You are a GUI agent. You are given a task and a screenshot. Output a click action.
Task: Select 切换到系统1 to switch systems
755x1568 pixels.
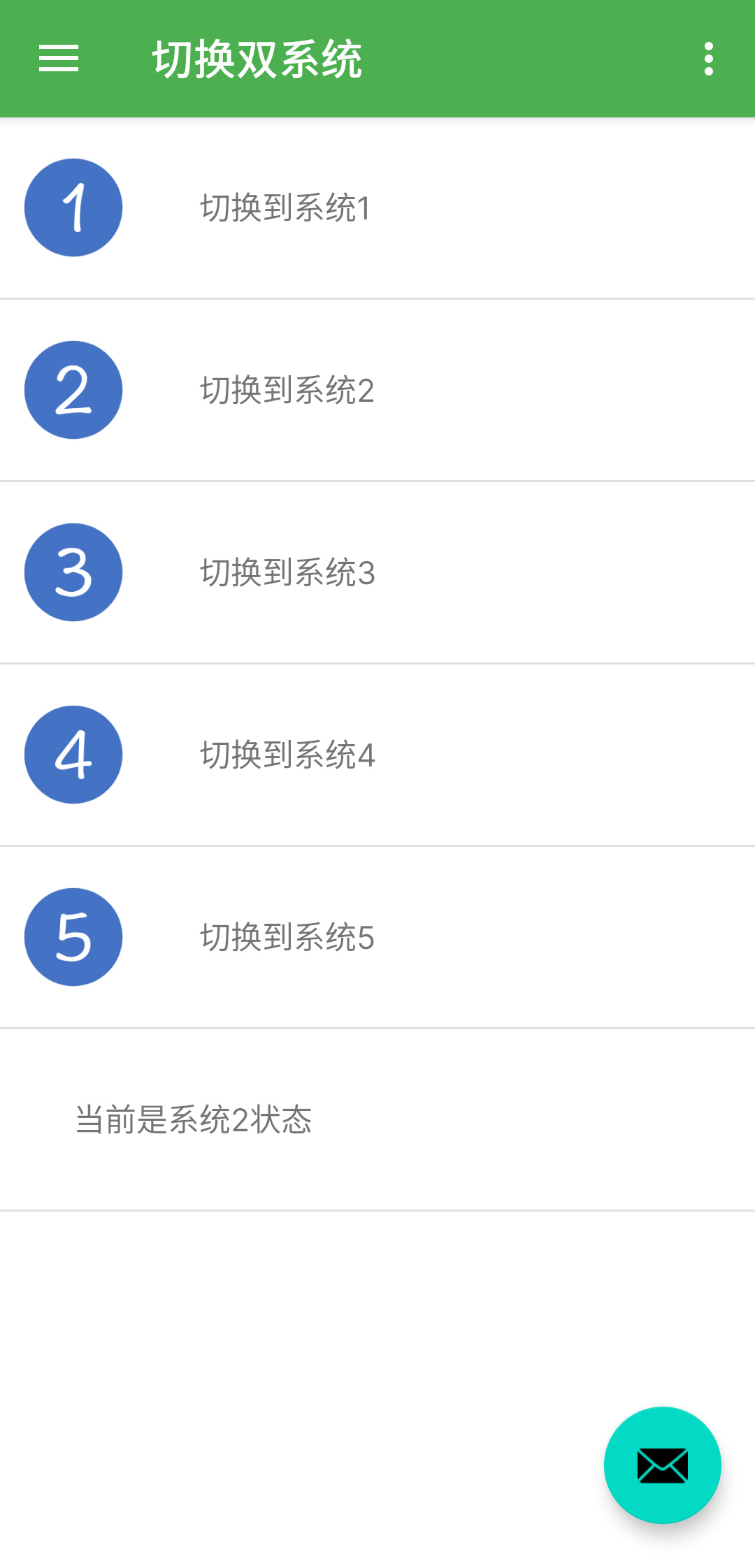[x=287, y=207]
